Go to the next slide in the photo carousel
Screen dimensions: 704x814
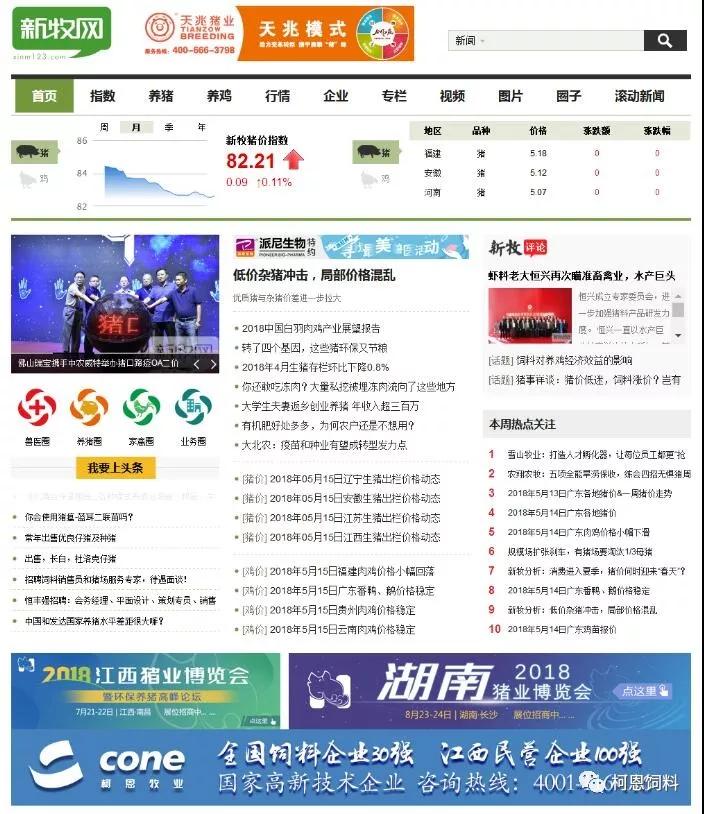[x=212, y=364]
